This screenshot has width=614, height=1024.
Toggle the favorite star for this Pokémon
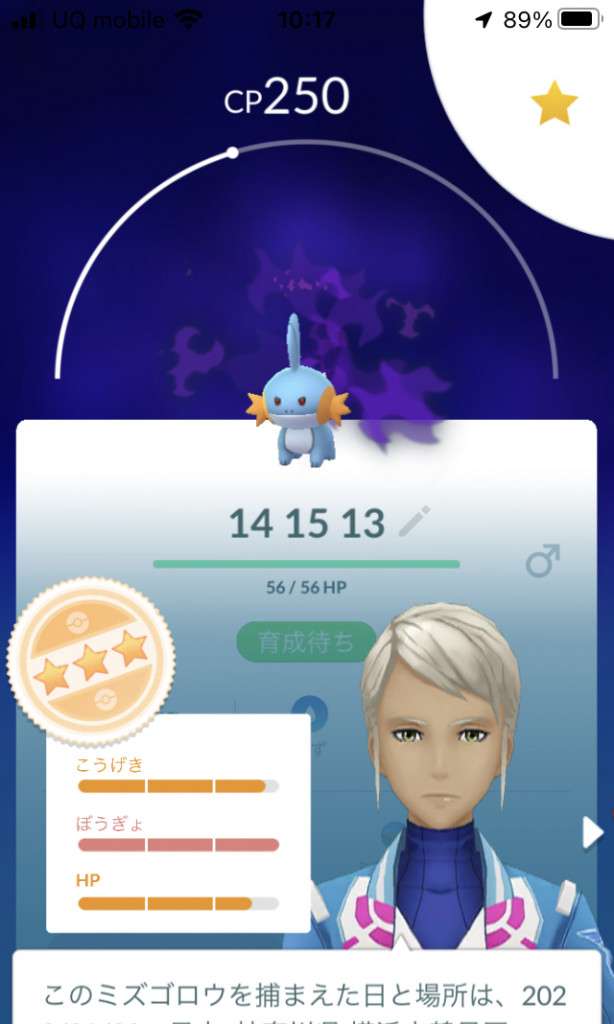(554, 103)
